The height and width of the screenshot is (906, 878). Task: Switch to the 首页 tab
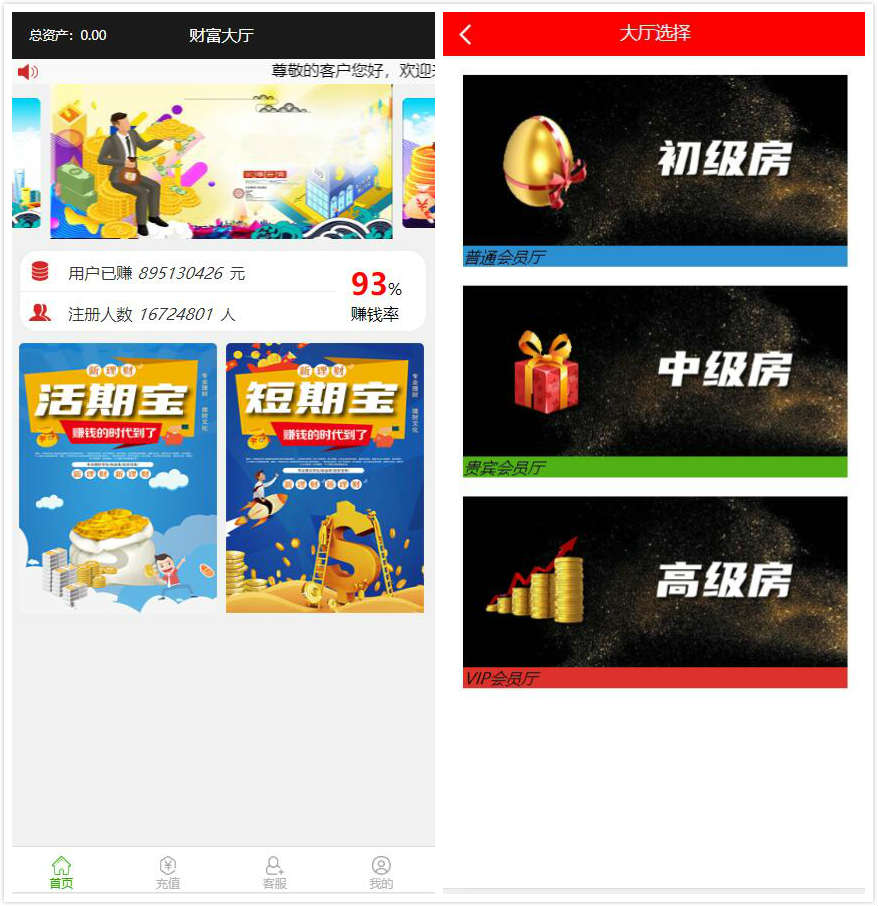pyautogui.click(x=61, y=872)
